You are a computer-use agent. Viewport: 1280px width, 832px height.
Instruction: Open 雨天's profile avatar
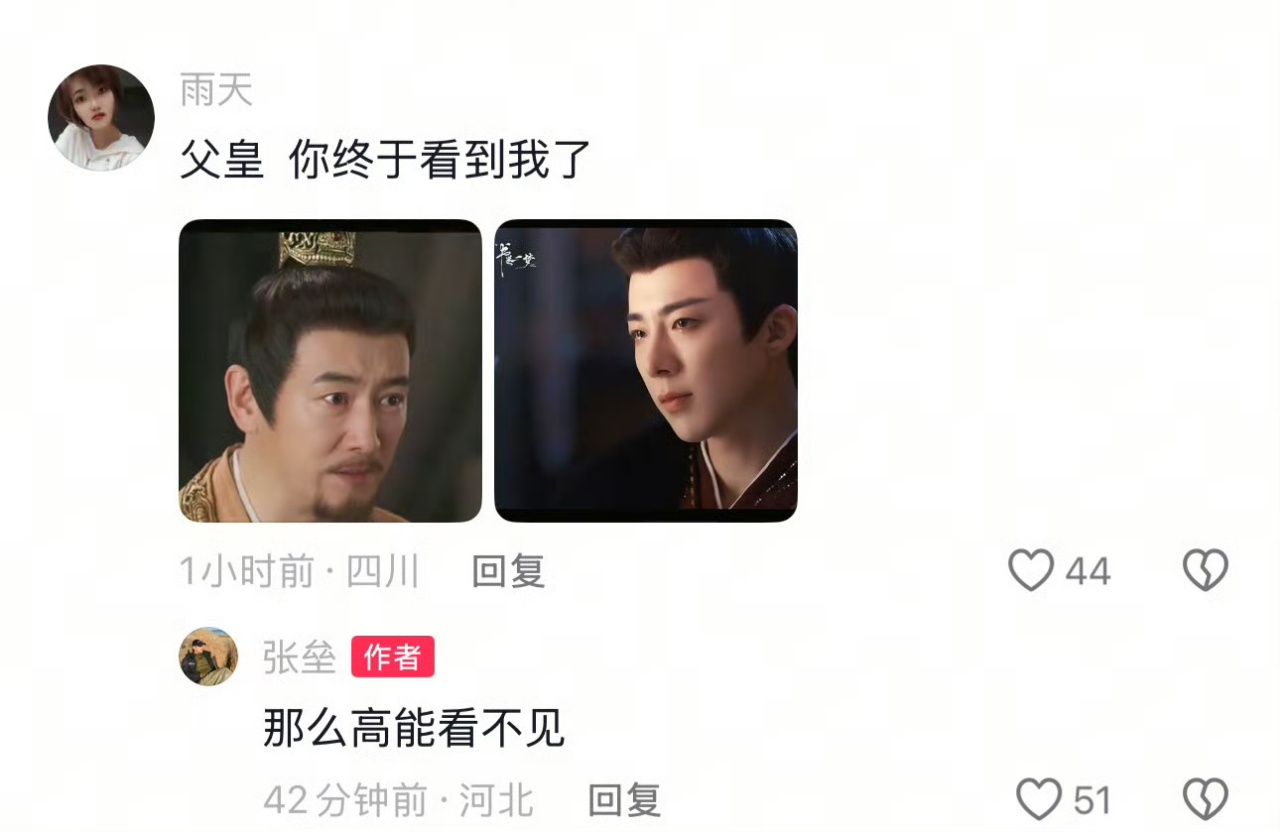click(x=101, y=118)
